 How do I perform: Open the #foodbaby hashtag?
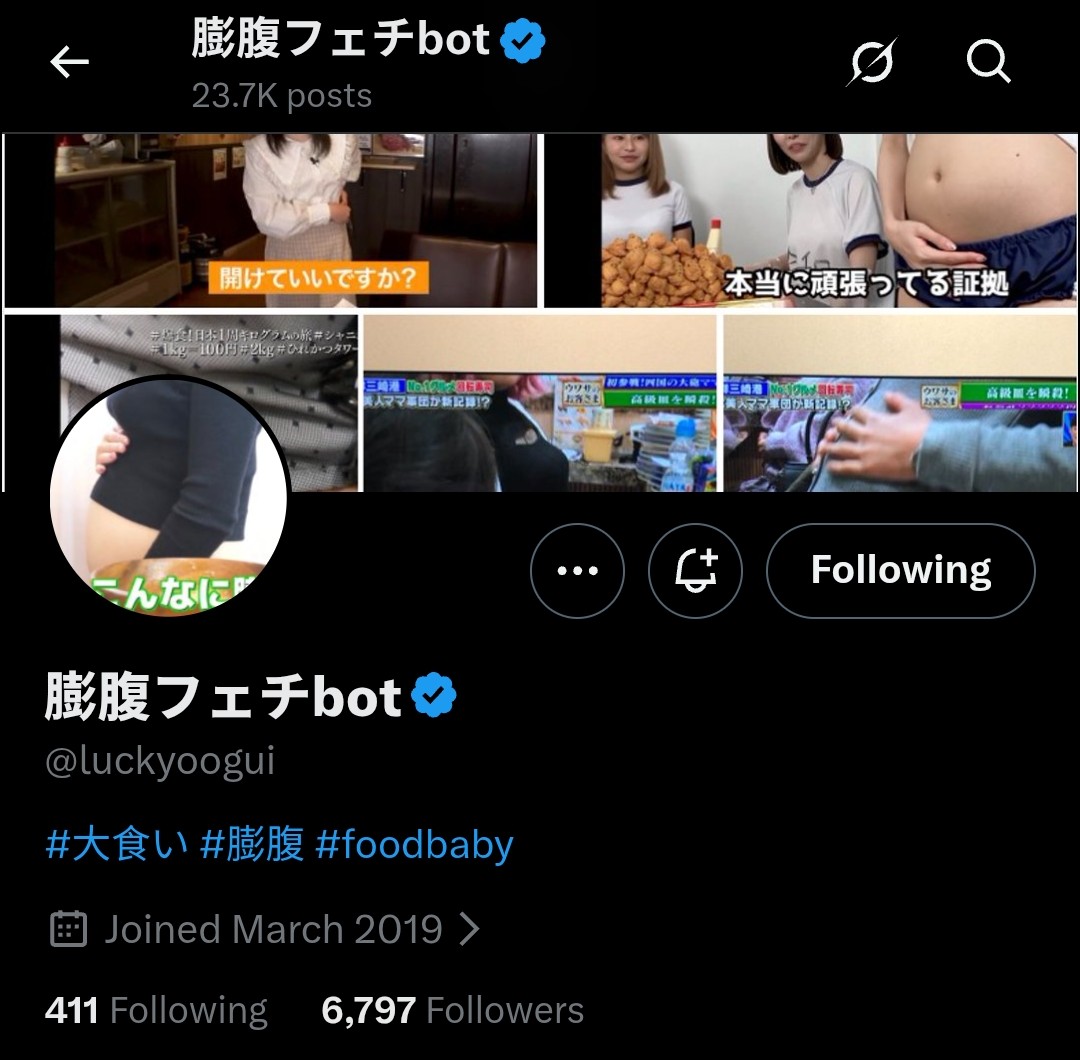[414, 845]
